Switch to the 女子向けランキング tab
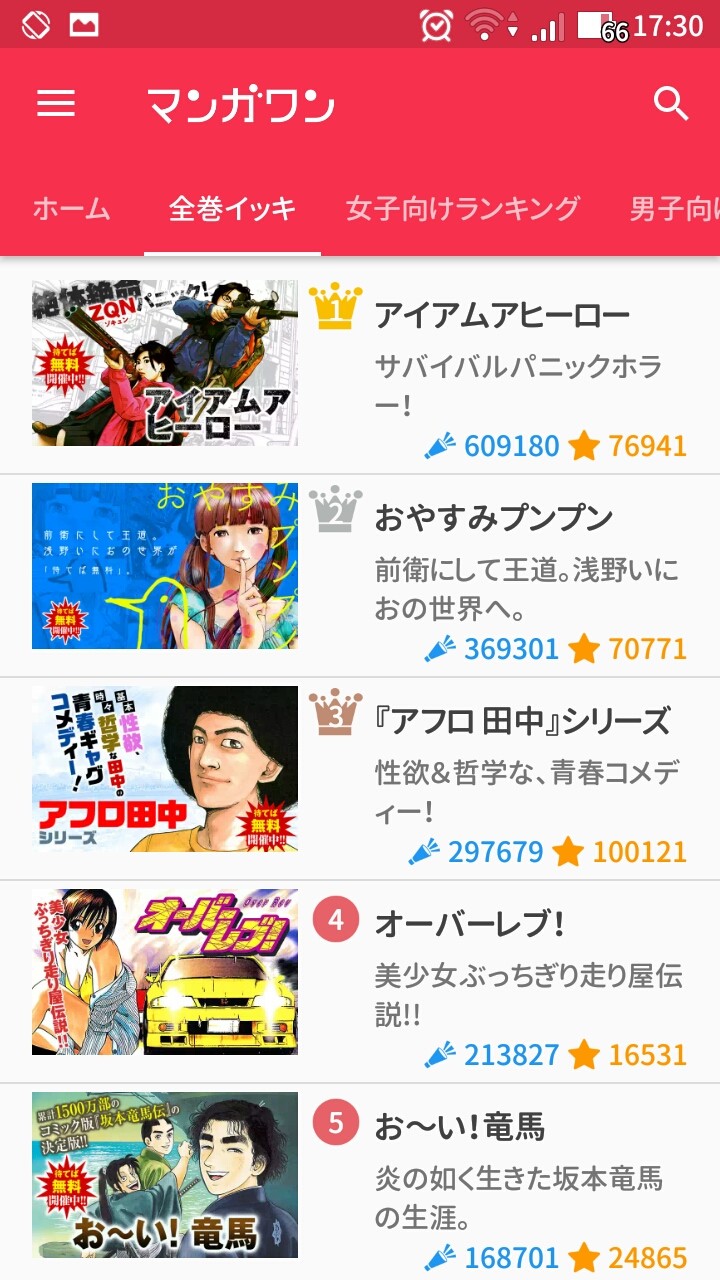This screenshot has width=720, height=1280. 462,209
